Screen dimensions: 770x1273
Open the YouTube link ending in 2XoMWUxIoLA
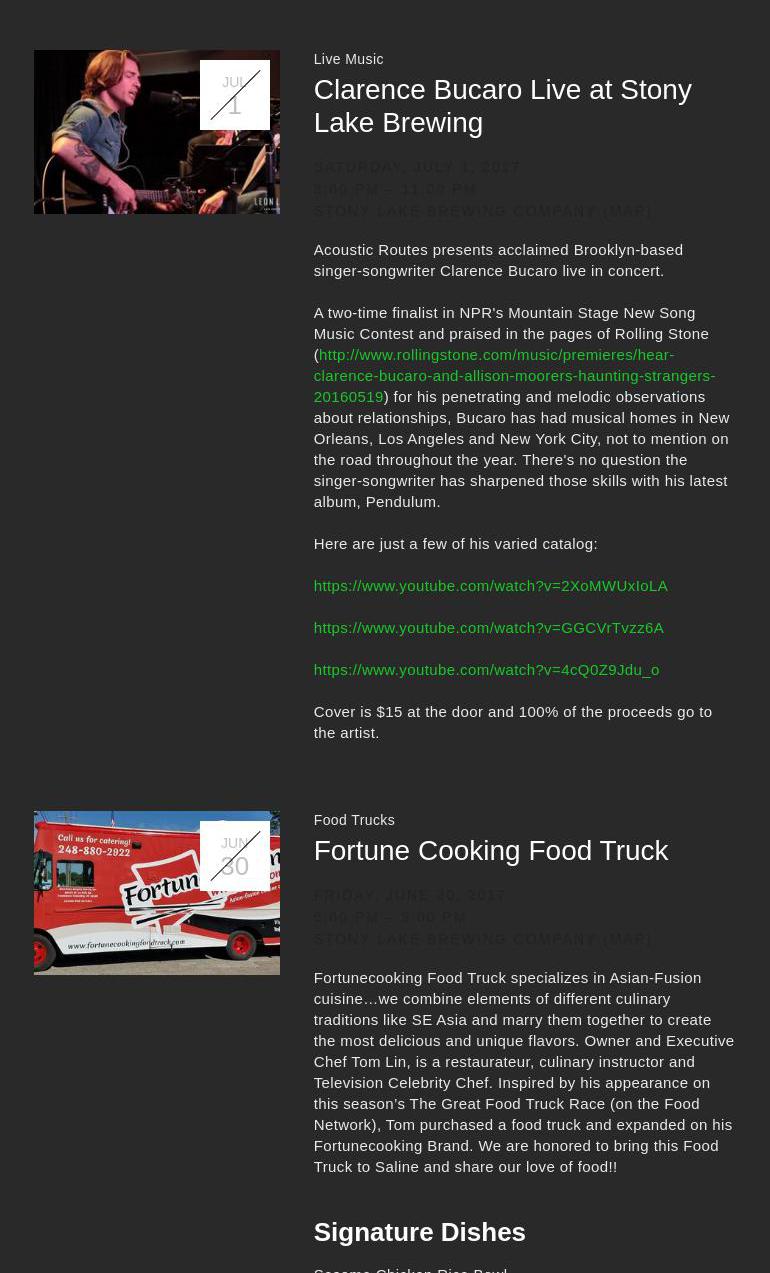coord(490,586)
